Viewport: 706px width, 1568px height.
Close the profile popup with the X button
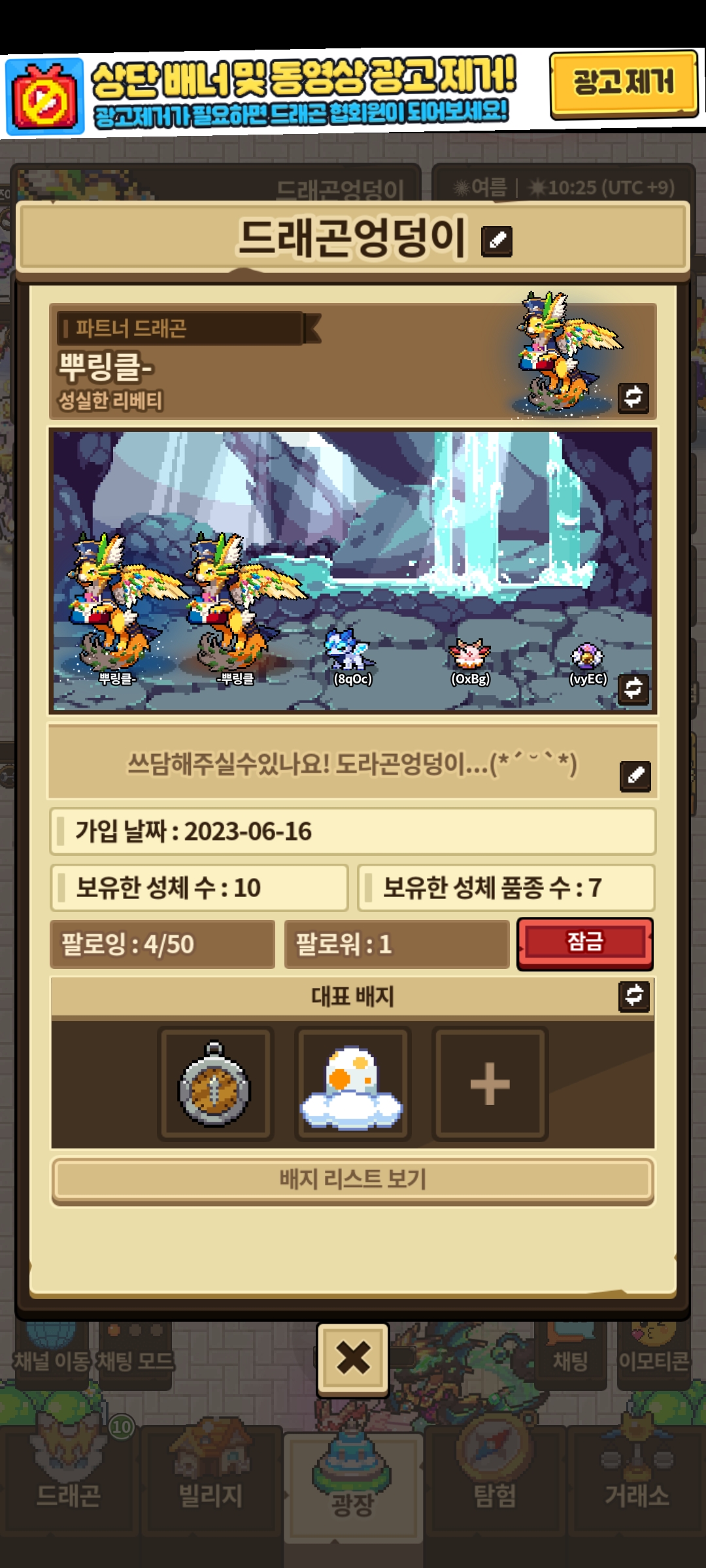[x=353, y=1359]
